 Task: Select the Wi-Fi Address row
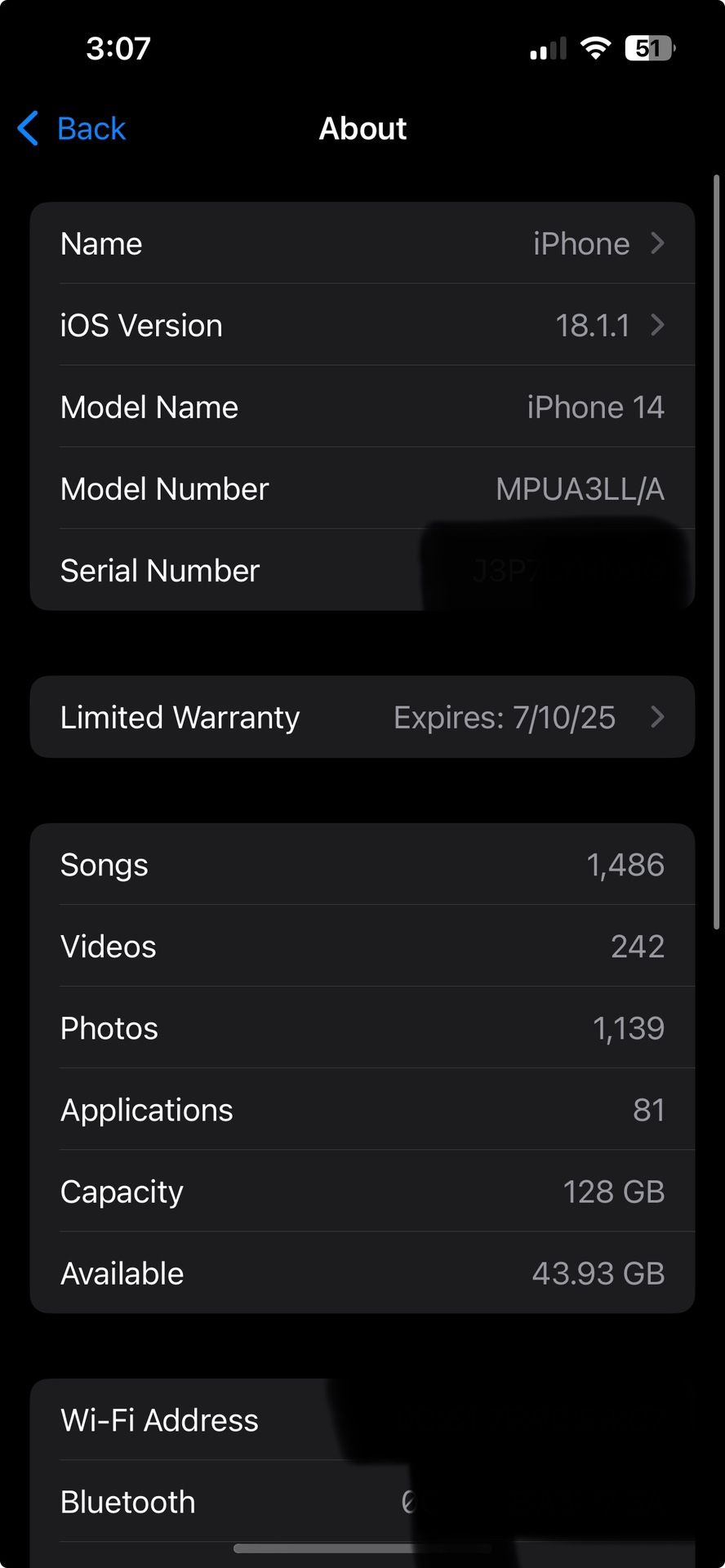[362, 1419]
